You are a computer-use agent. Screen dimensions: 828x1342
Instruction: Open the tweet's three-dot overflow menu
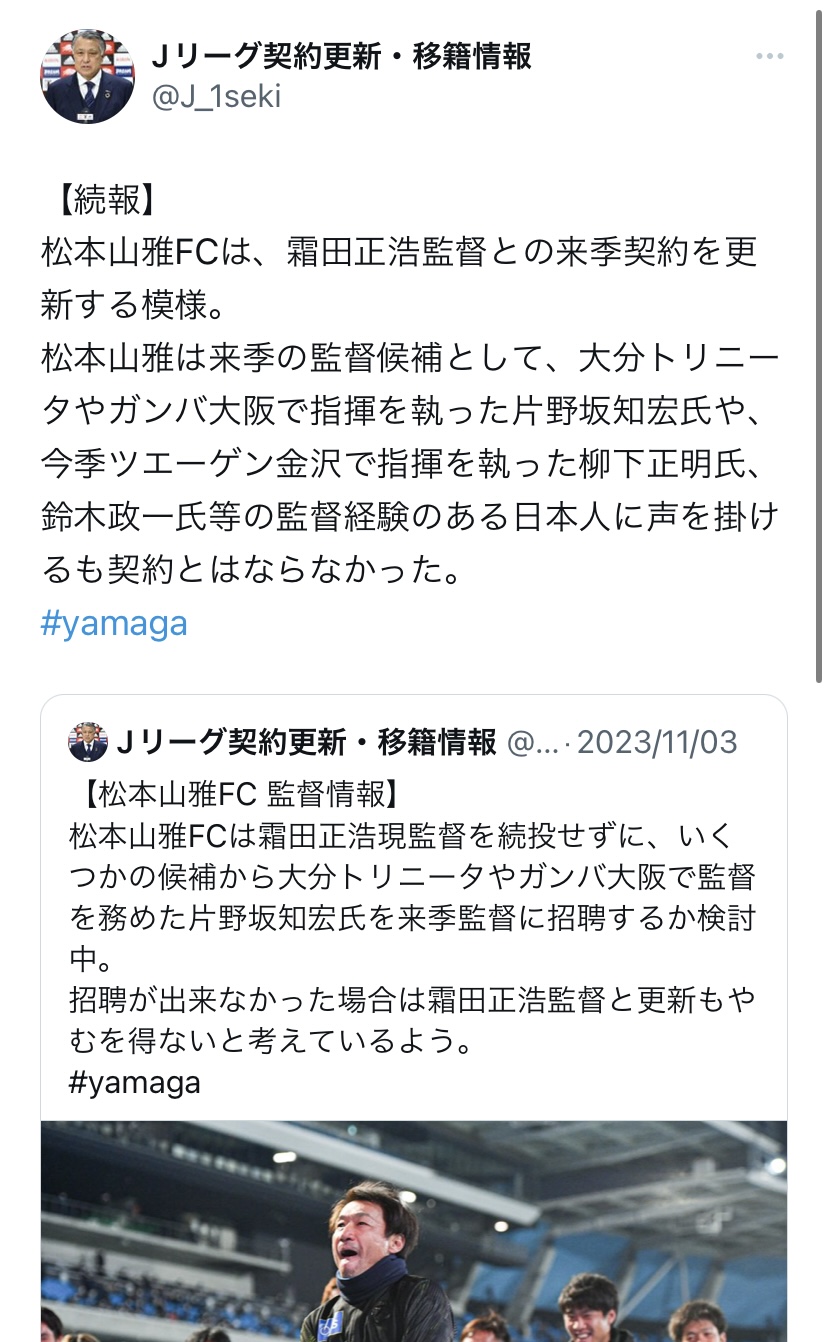[769, 56]
